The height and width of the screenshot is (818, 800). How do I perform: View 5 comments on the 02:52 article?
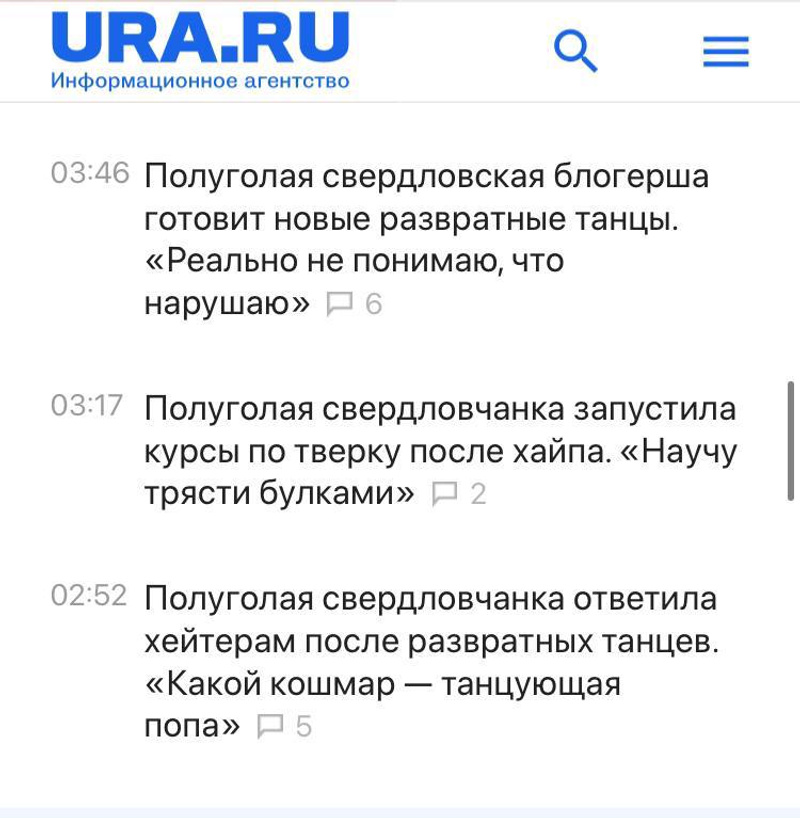[286, 726]
